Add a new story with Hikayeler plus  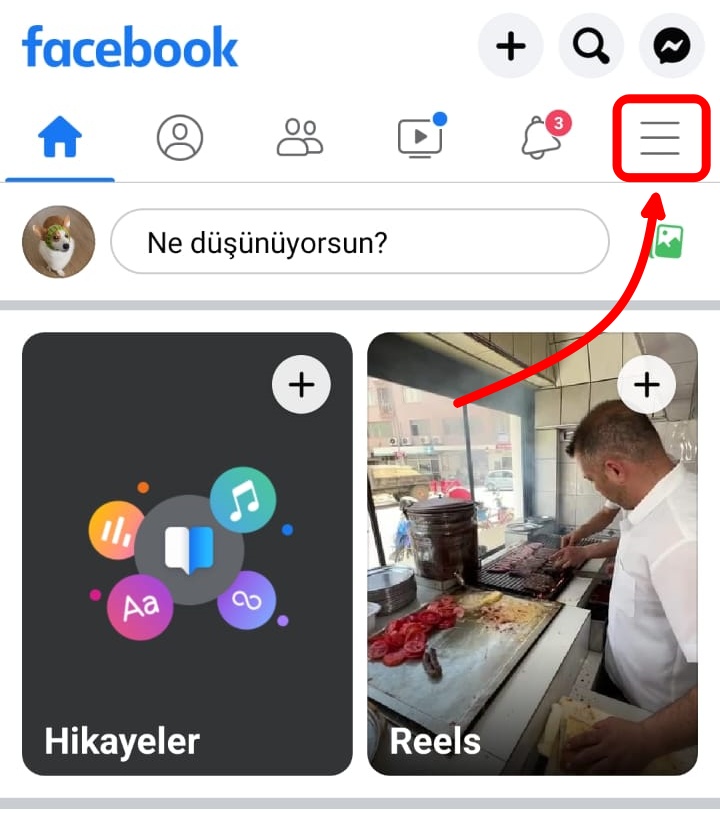pyautogui.click(x=301, y=384)
